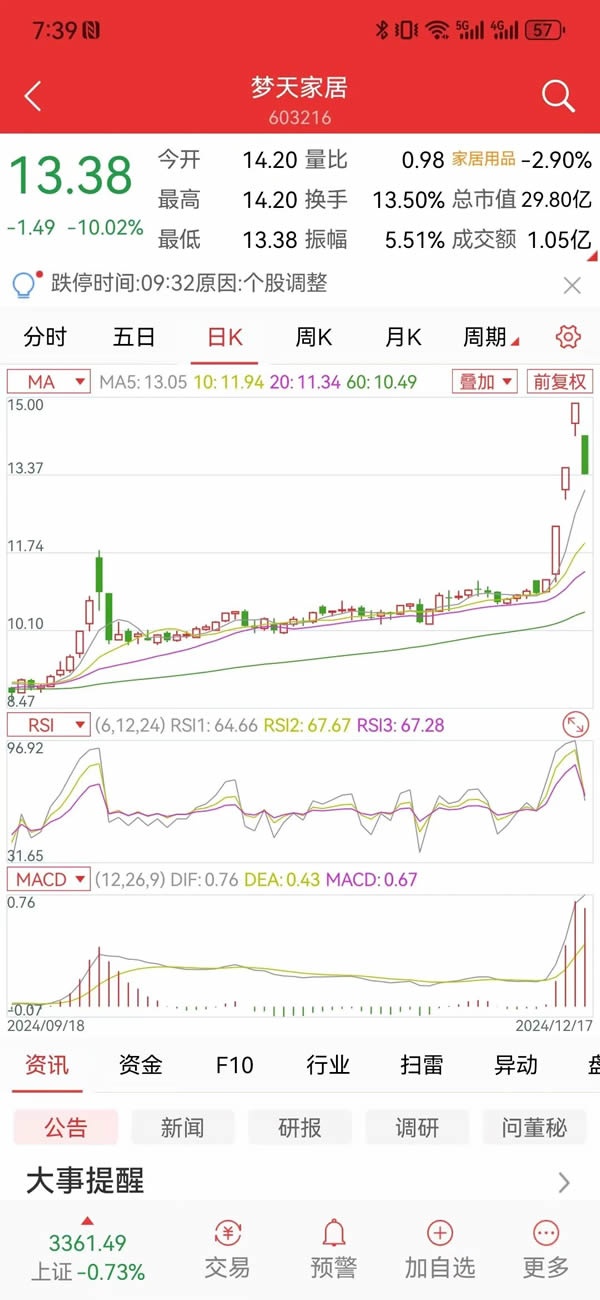
Task: Switch to the 五日 chart tab
Action: click(134, 337)
